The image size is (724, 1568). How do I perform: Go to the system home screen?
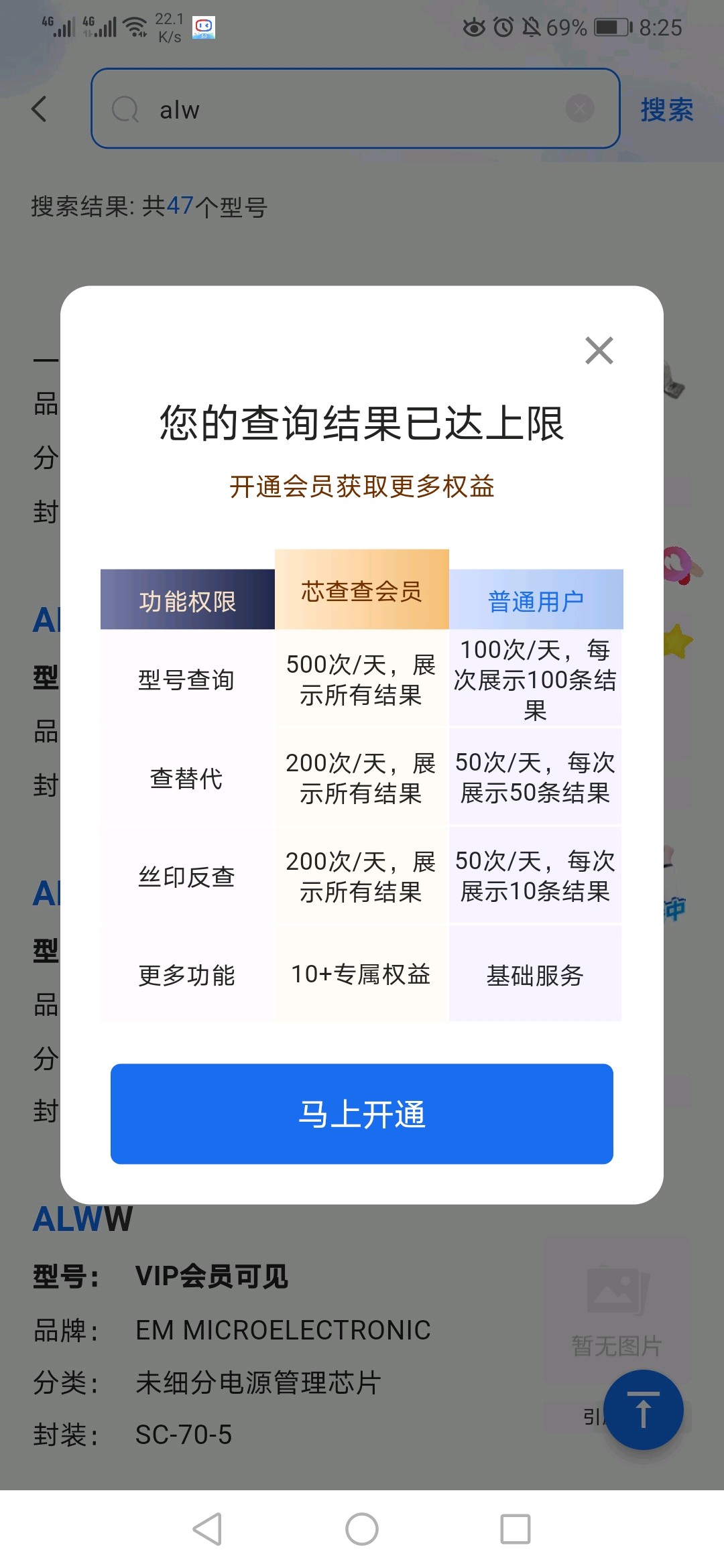pos(362,1529)
